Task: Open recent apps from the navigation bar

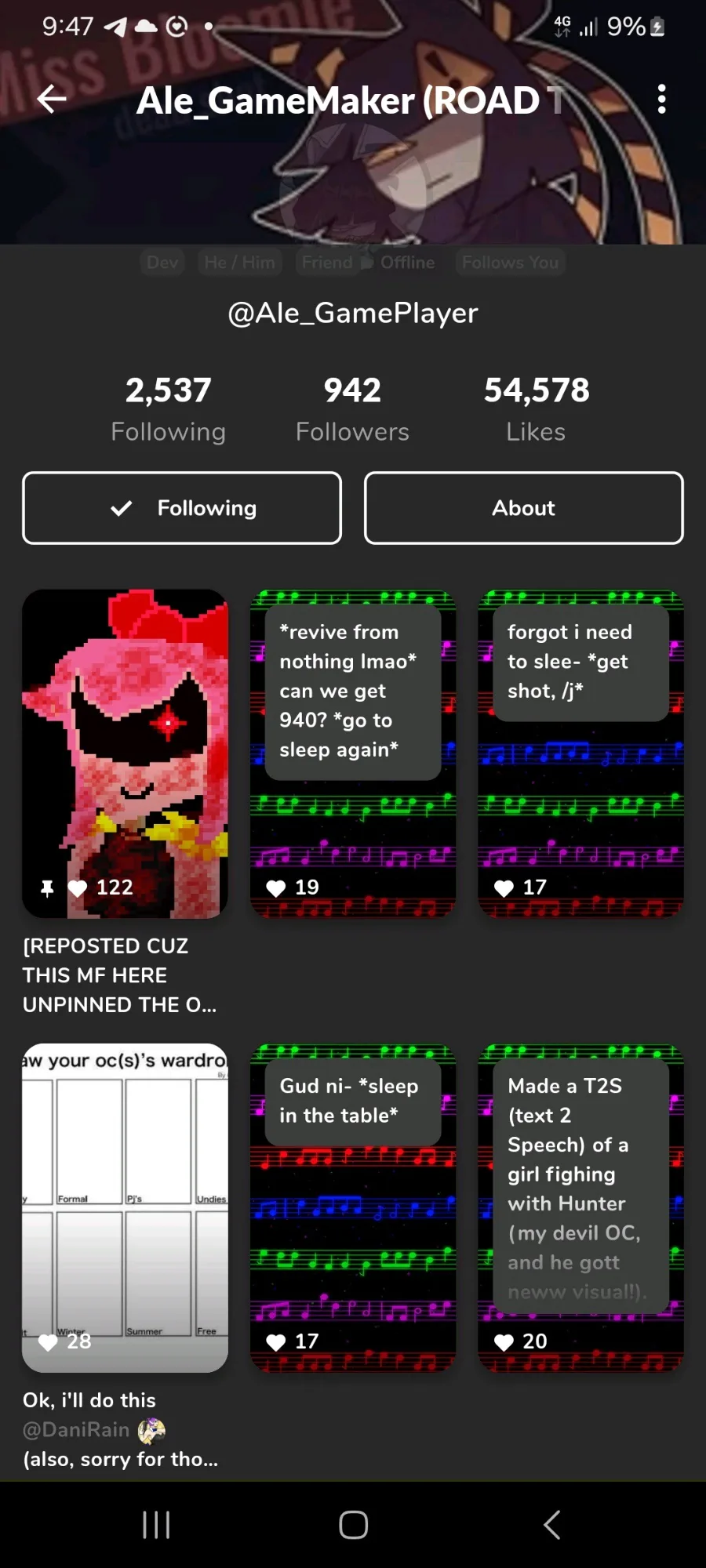Action: pos(156,1525)
